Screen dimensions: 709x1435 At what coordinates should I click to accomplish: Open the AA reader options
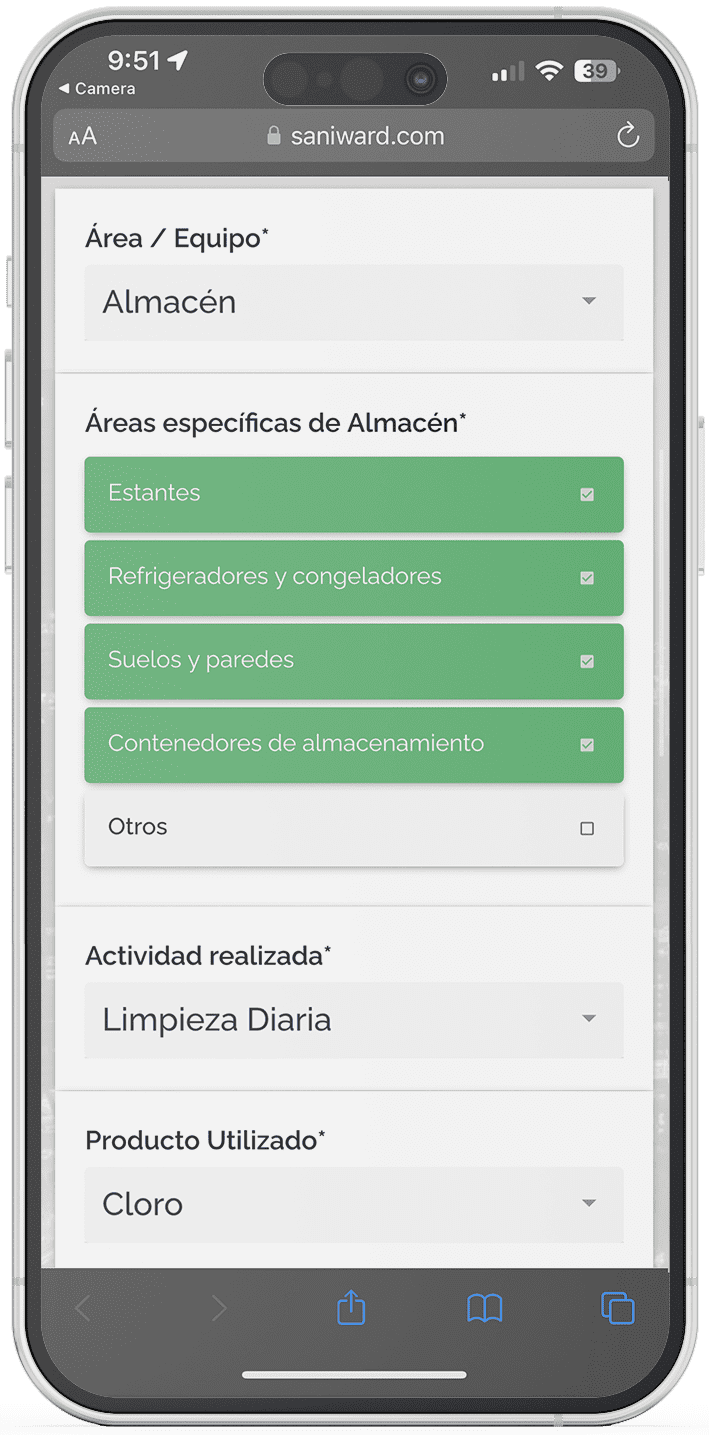(83, 137)
